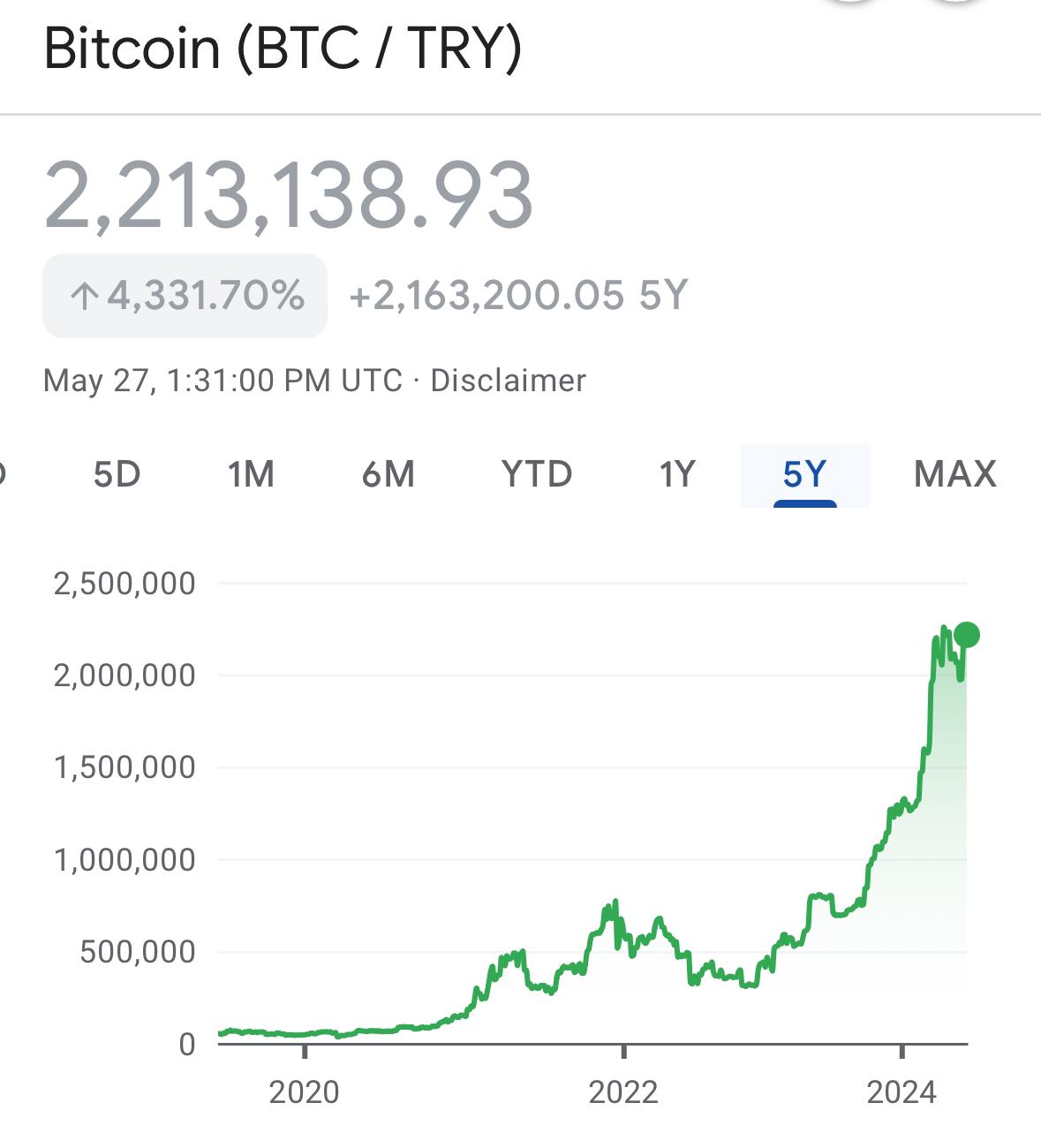Viewport: 1041px width, 1148px height.
Task: Reselect the active 5Y tab
Action: tap(802, 474)
